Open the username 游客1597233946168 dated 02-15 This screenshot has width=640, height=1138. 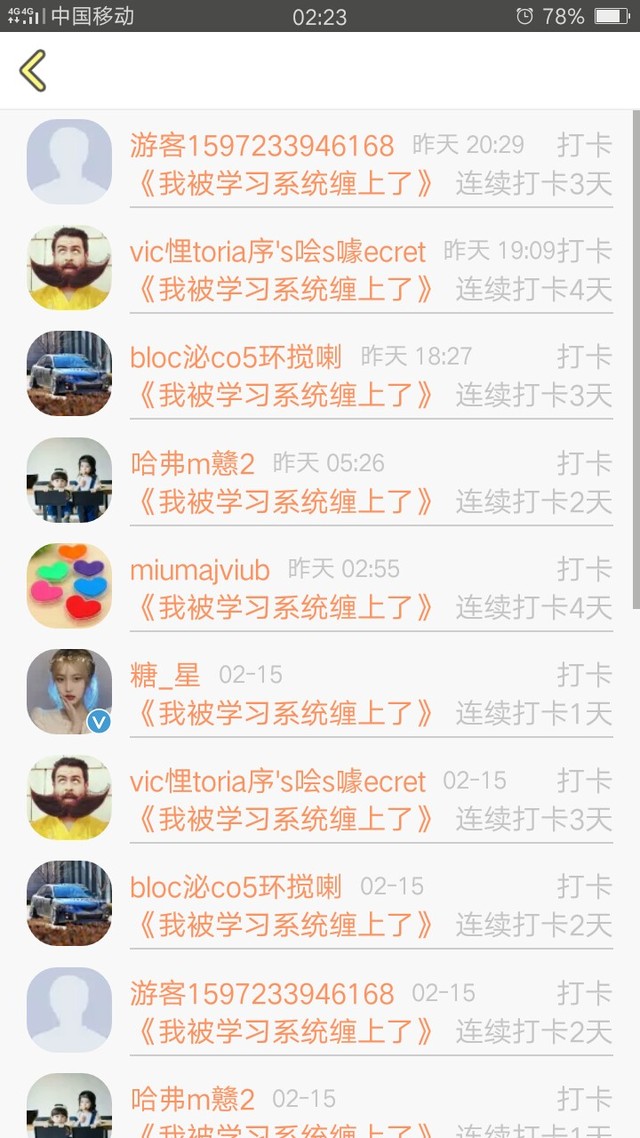point(262,993)
